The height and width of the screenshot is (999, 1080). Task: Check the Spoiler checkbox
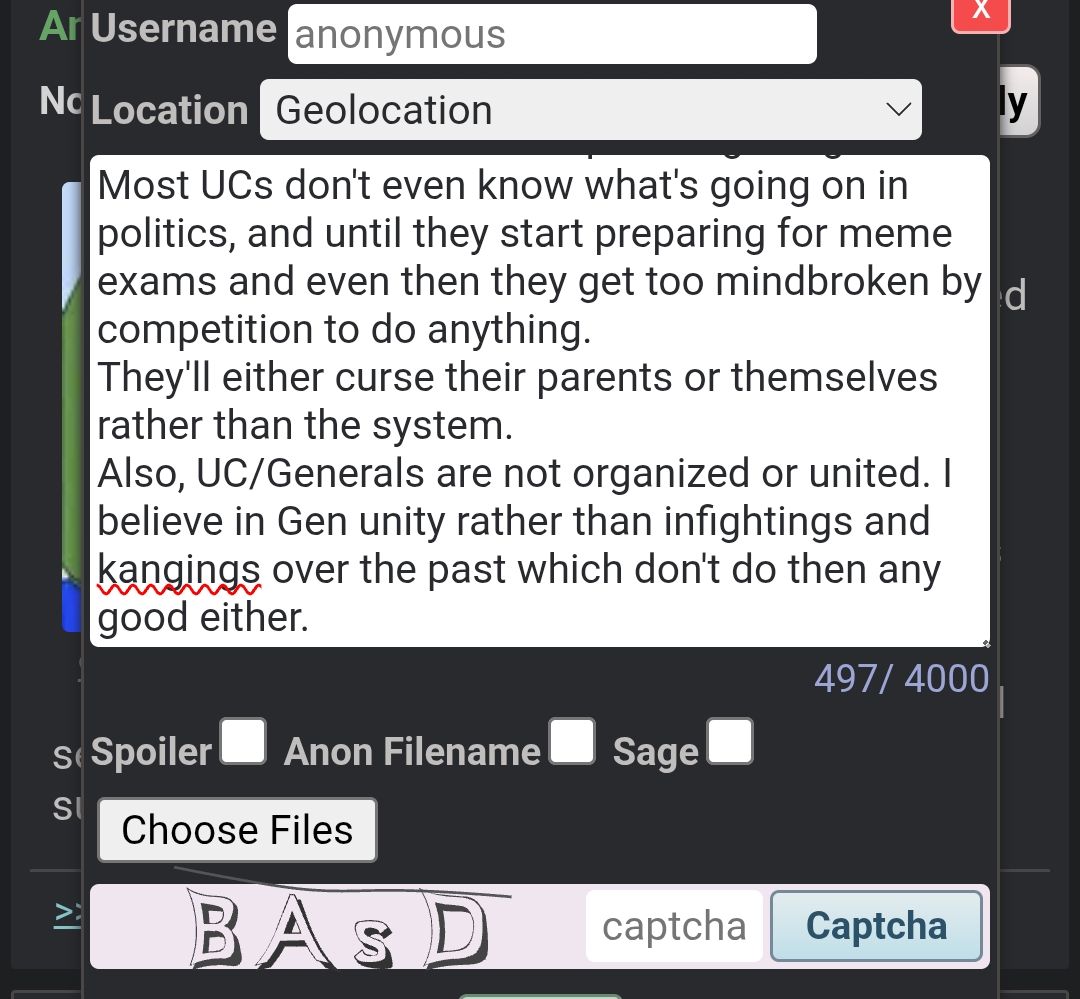[x=243, y=742]
